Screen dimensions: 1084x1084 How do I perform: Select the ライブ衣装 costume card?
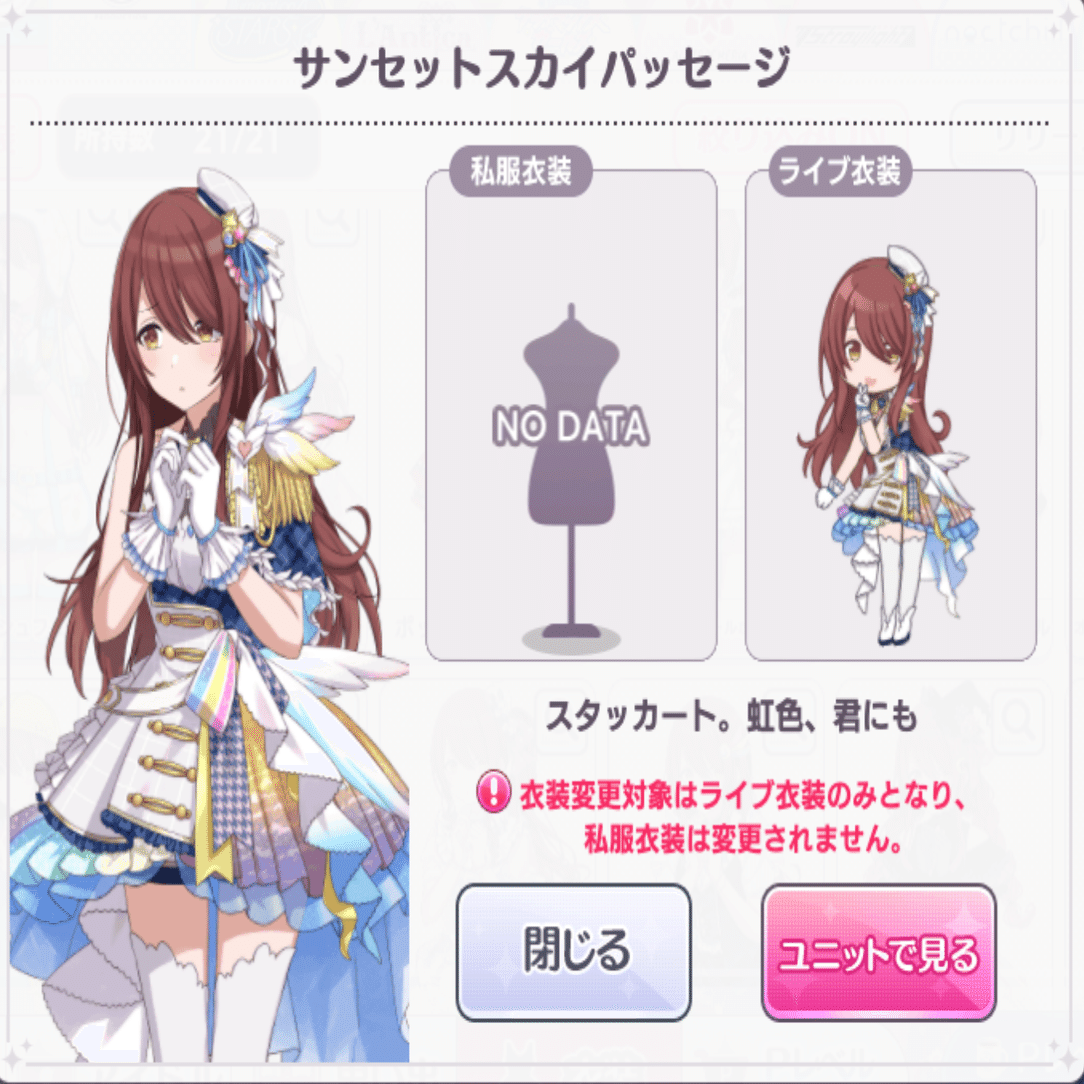(890, 420)
